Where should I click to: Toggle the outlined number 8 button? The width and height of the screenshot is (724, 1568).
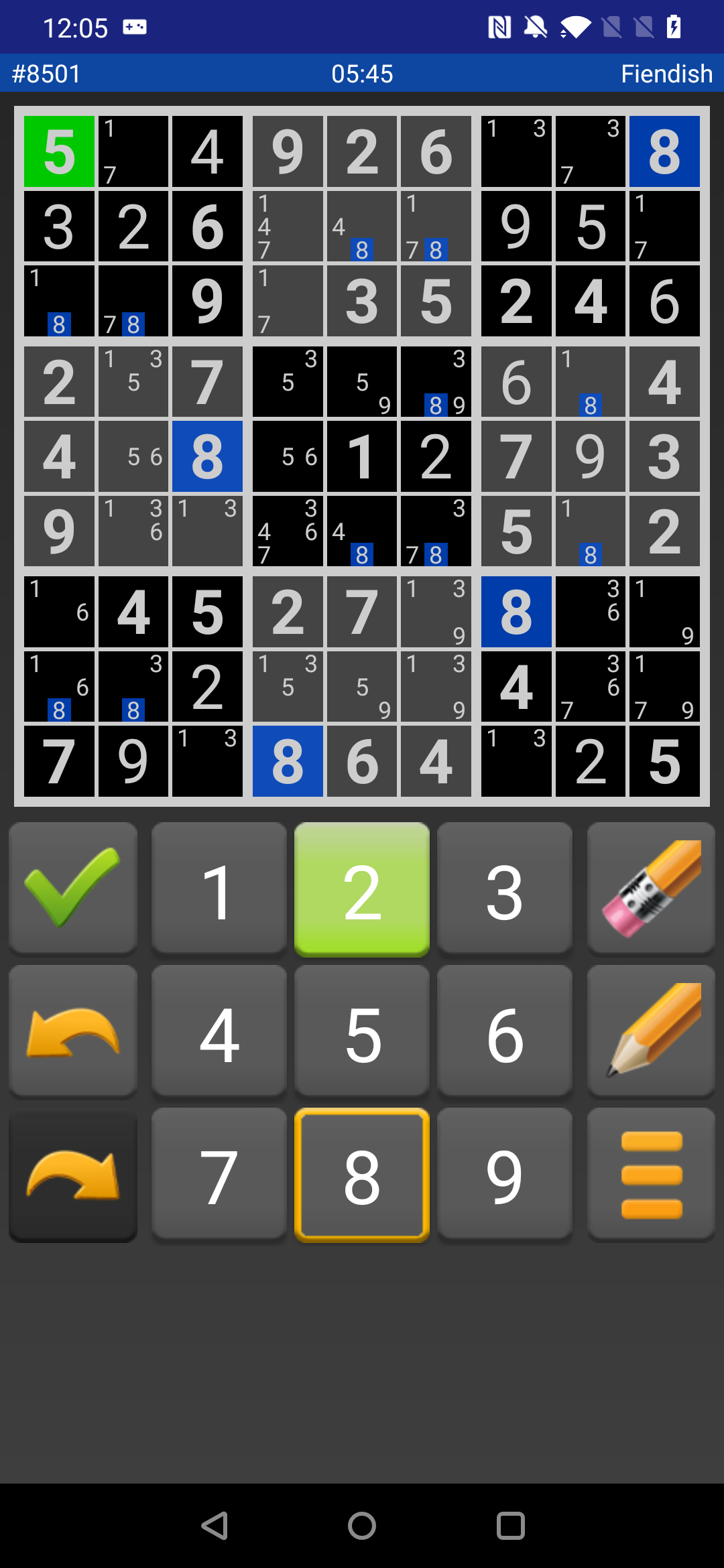coord(362,1173)
